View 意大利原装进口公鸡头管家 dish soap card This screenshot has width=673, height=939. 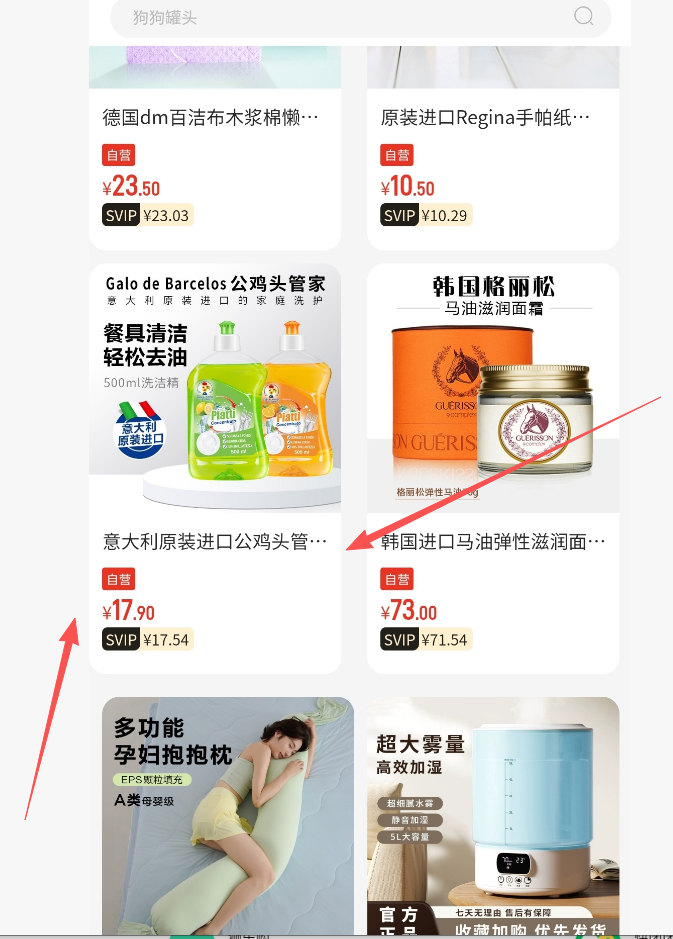click(214, 542)
